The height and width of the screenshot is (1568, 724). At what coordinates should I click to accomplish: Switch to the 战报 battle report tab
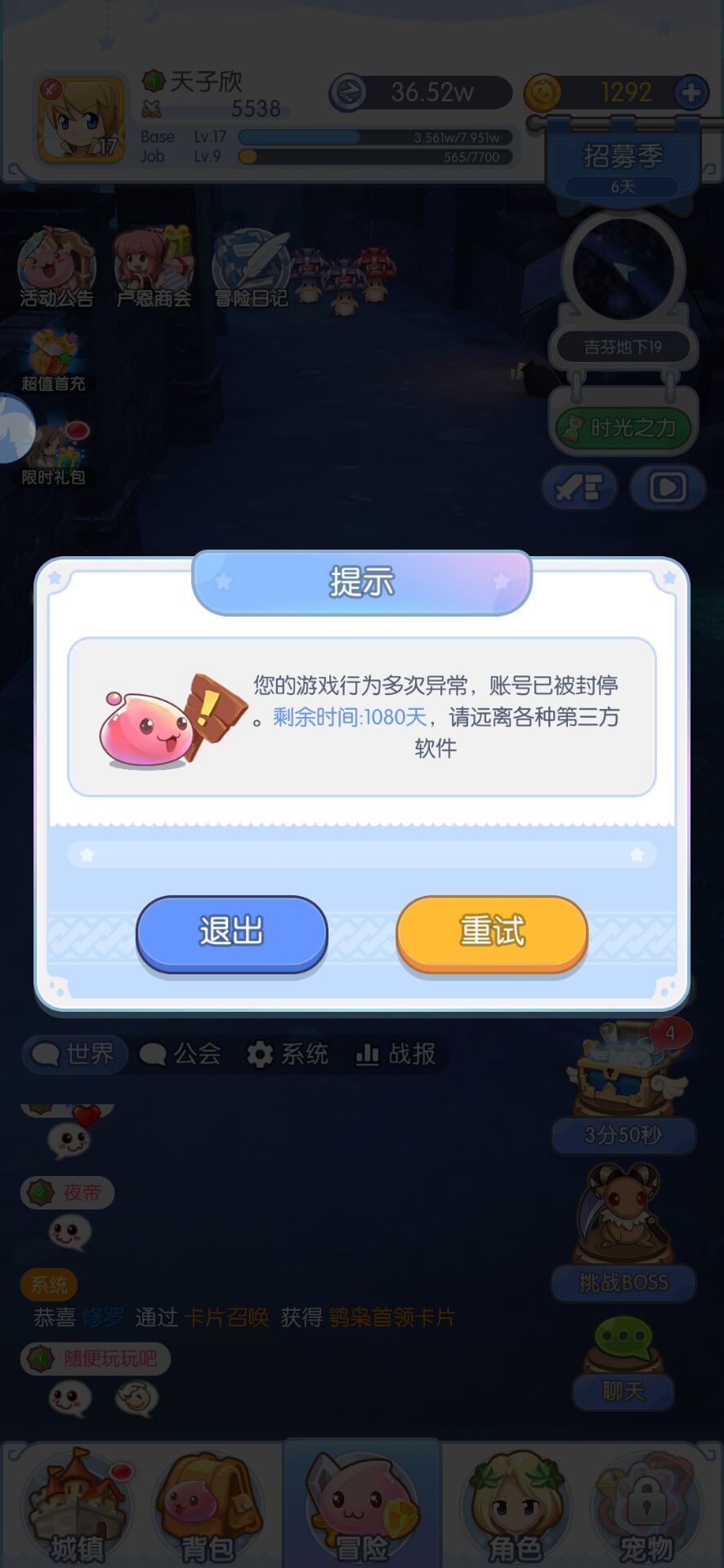pyautogui.click(x=396, y=1053)
